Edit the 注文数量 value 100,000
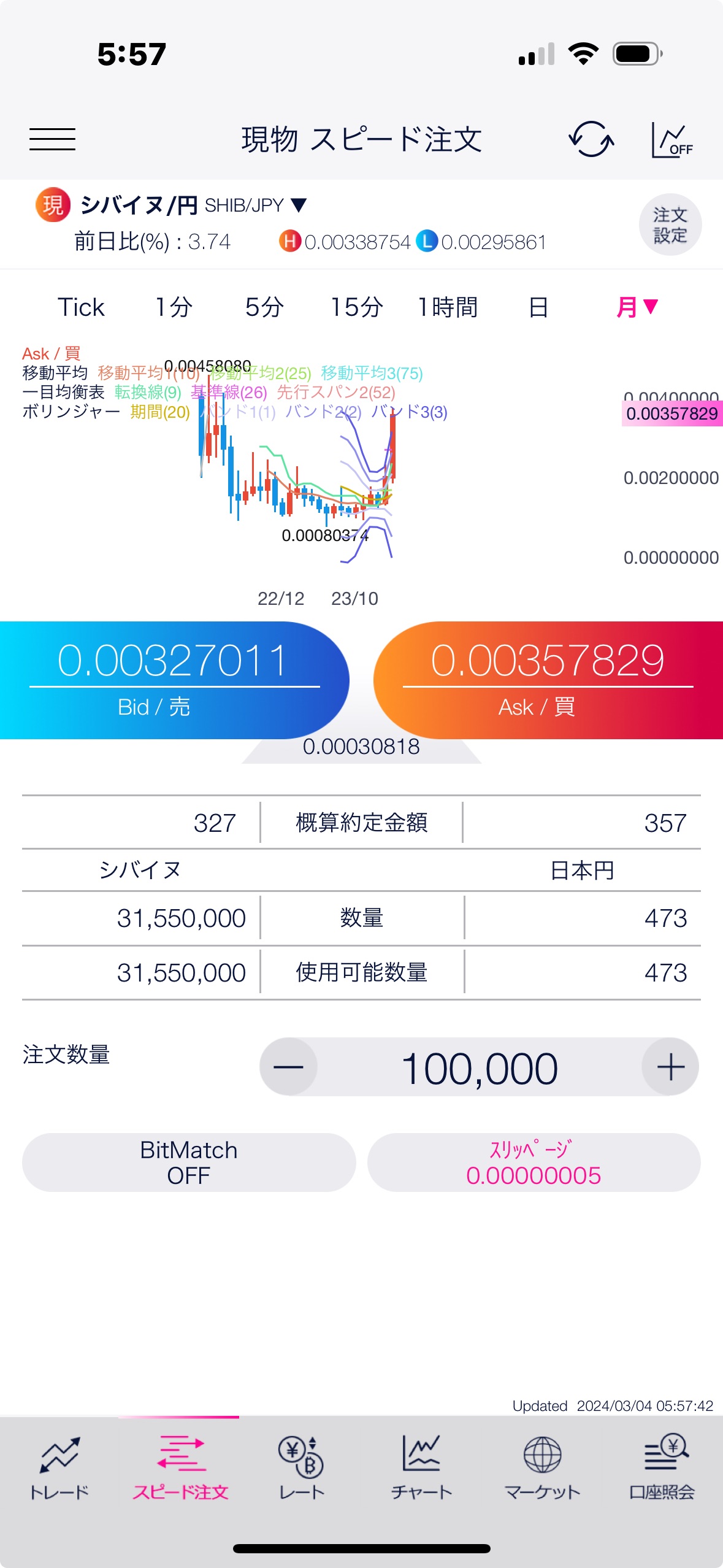723x1568 pixels. pyautogui.click(x=479, y=1068)
